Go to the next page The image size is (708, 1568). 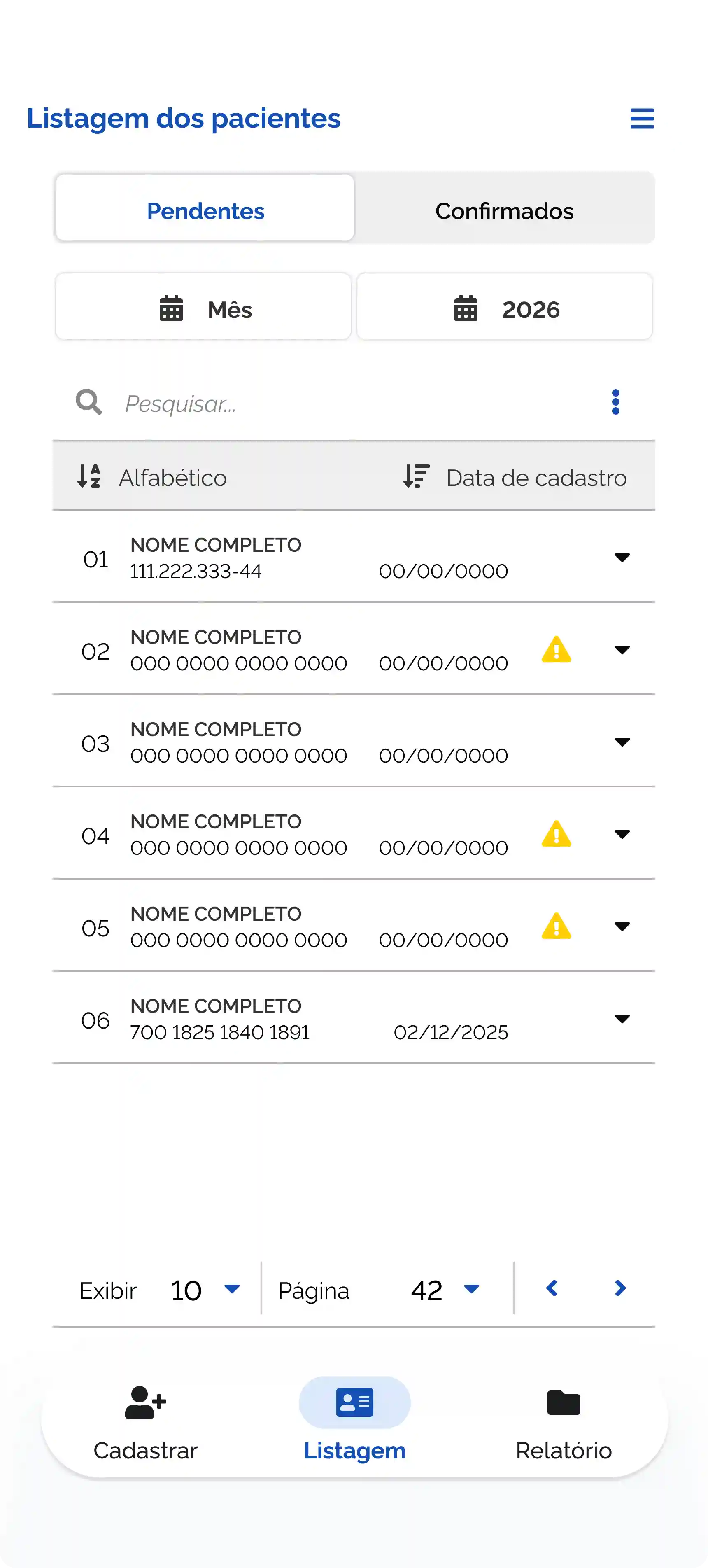pos(620,1288)
